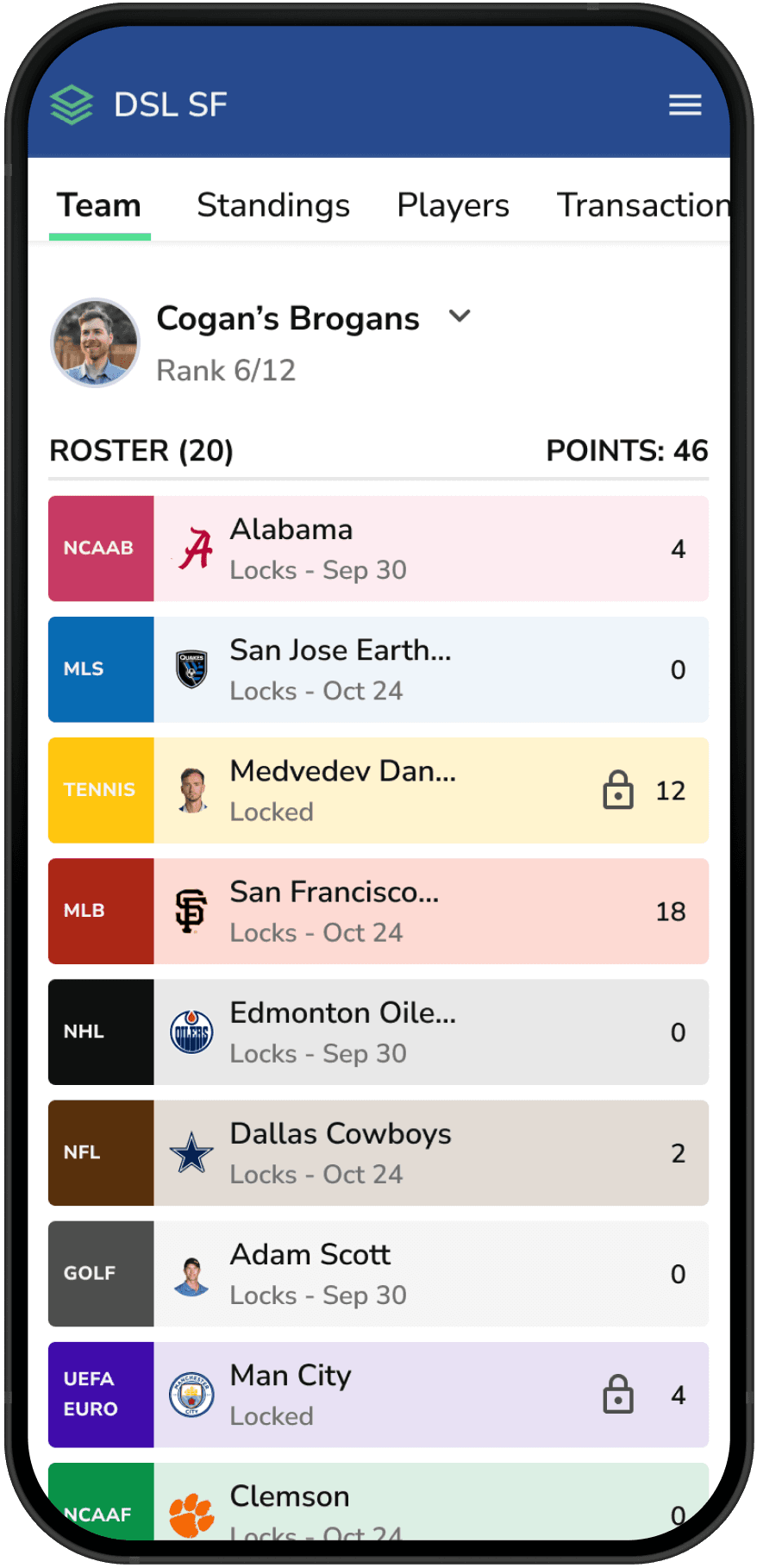Click the Rank 6/12 link

tap(226, 370)
